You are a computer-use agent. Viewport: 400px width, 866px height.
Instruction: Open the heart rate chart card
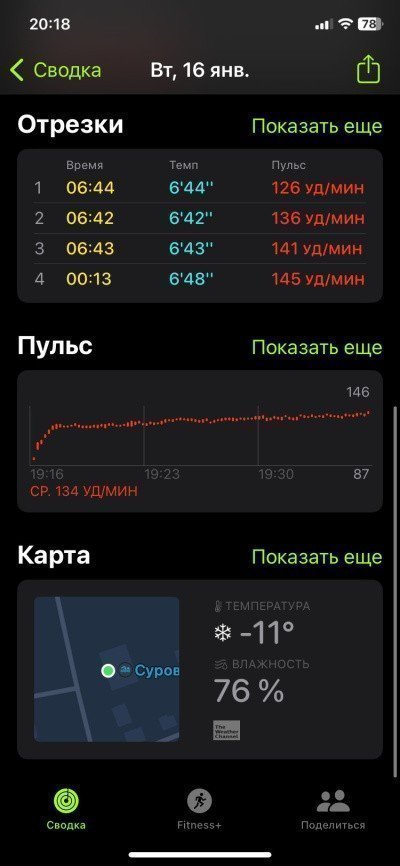(200, 441)
